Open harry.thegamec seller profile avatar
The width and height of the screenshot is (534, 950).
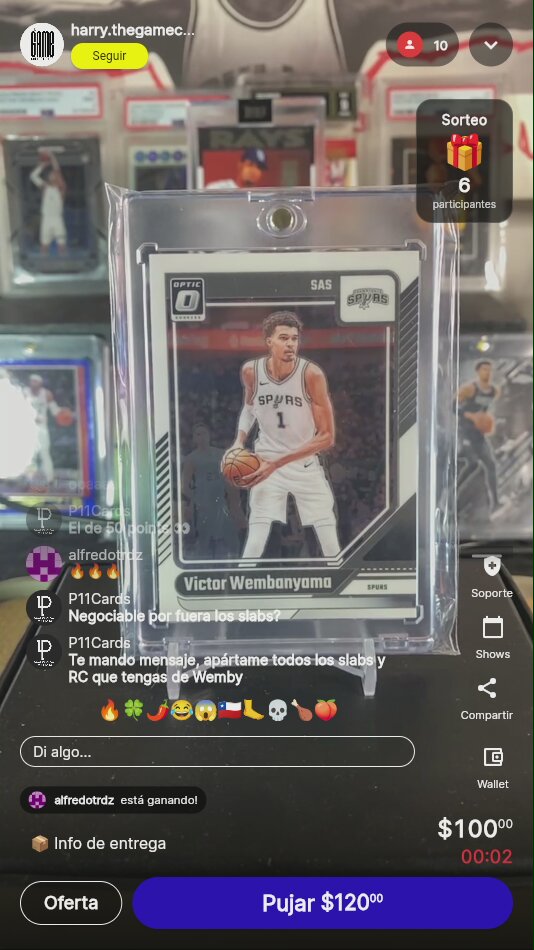42,44
